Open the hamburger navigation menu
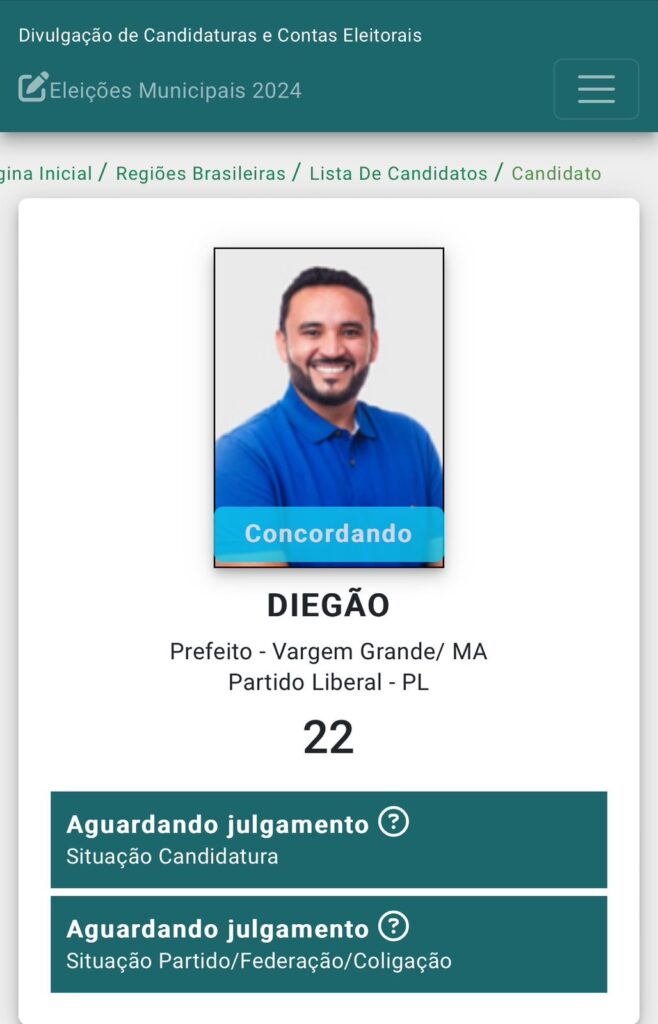This screenshot has height=1024, width=658. (x=596, y=89)
